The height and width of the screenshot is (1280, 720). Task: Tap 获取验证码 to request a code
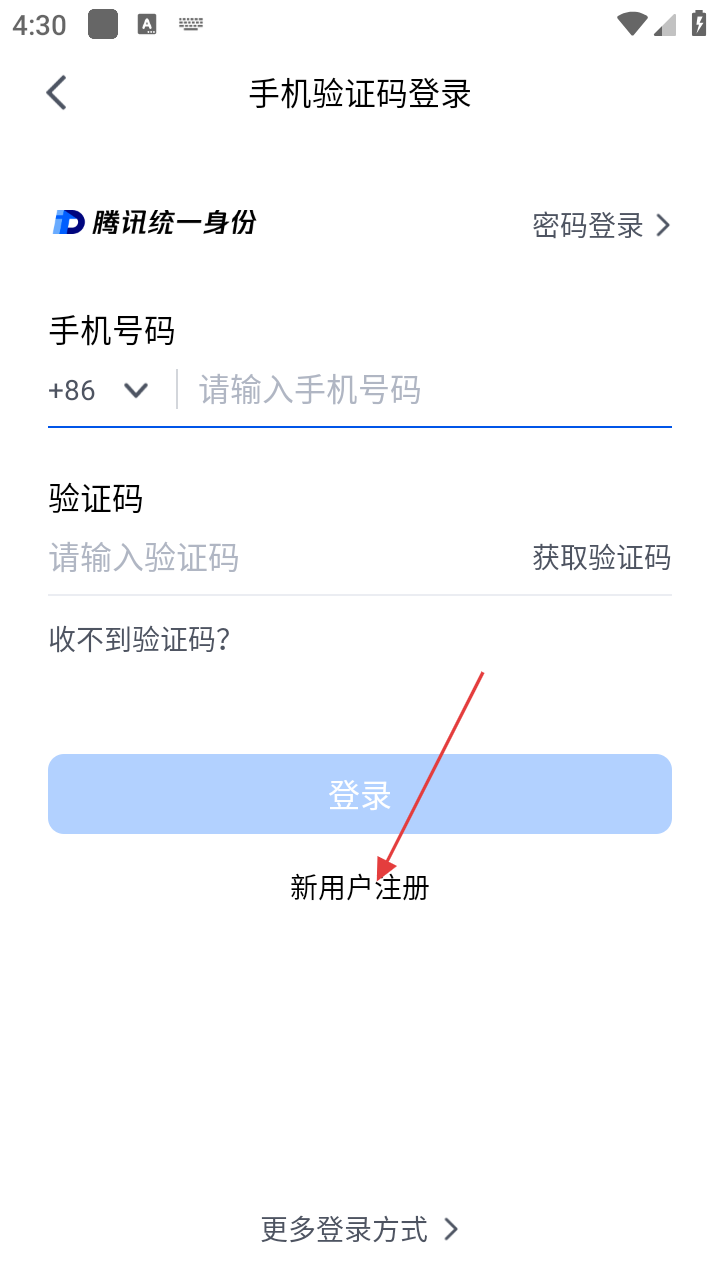pyautogui.click(x=601, y=558)
